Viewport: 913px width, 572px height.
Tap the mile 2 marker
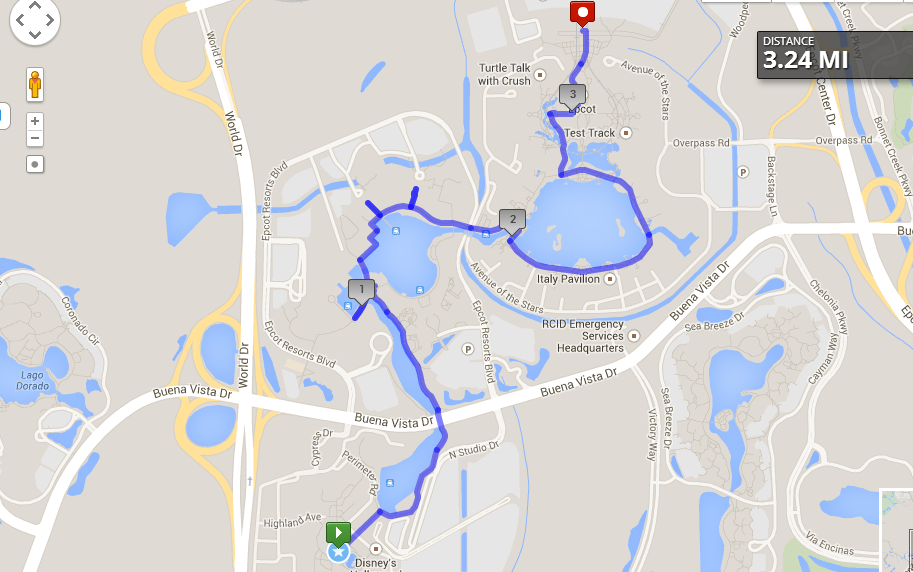(512, 221)
